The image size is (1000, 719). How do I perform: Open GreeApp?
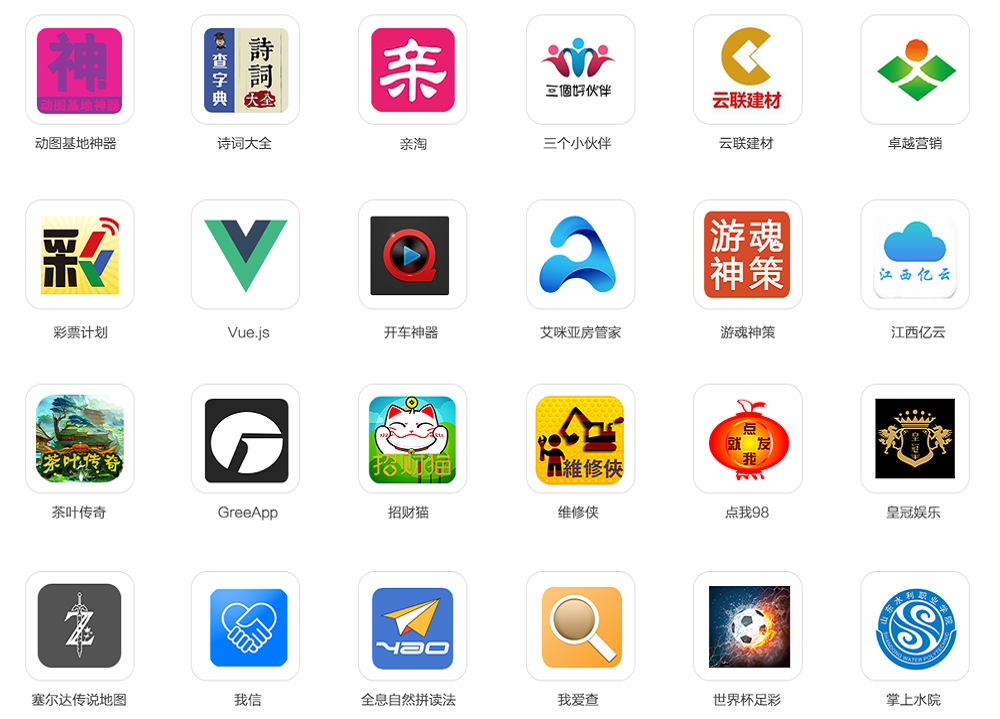[x=245, y=439]
